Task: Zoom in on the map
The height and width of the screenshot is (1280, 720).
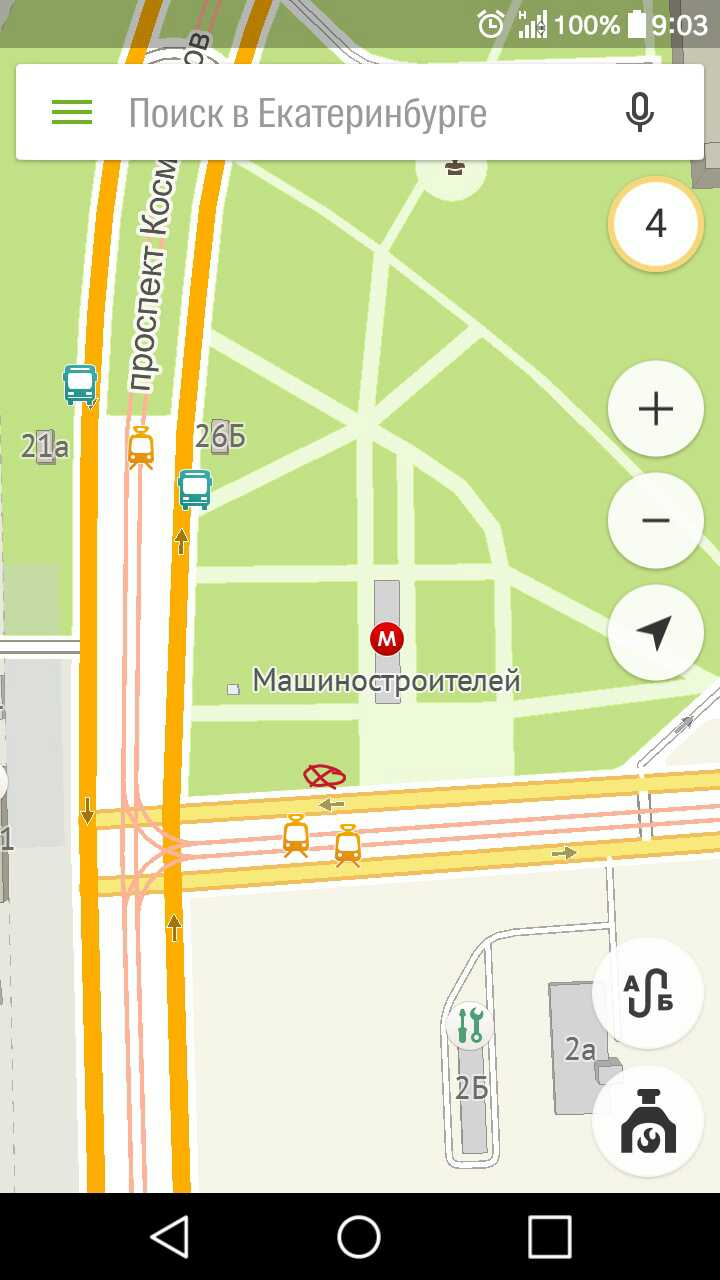Action: tap(656, 409)
